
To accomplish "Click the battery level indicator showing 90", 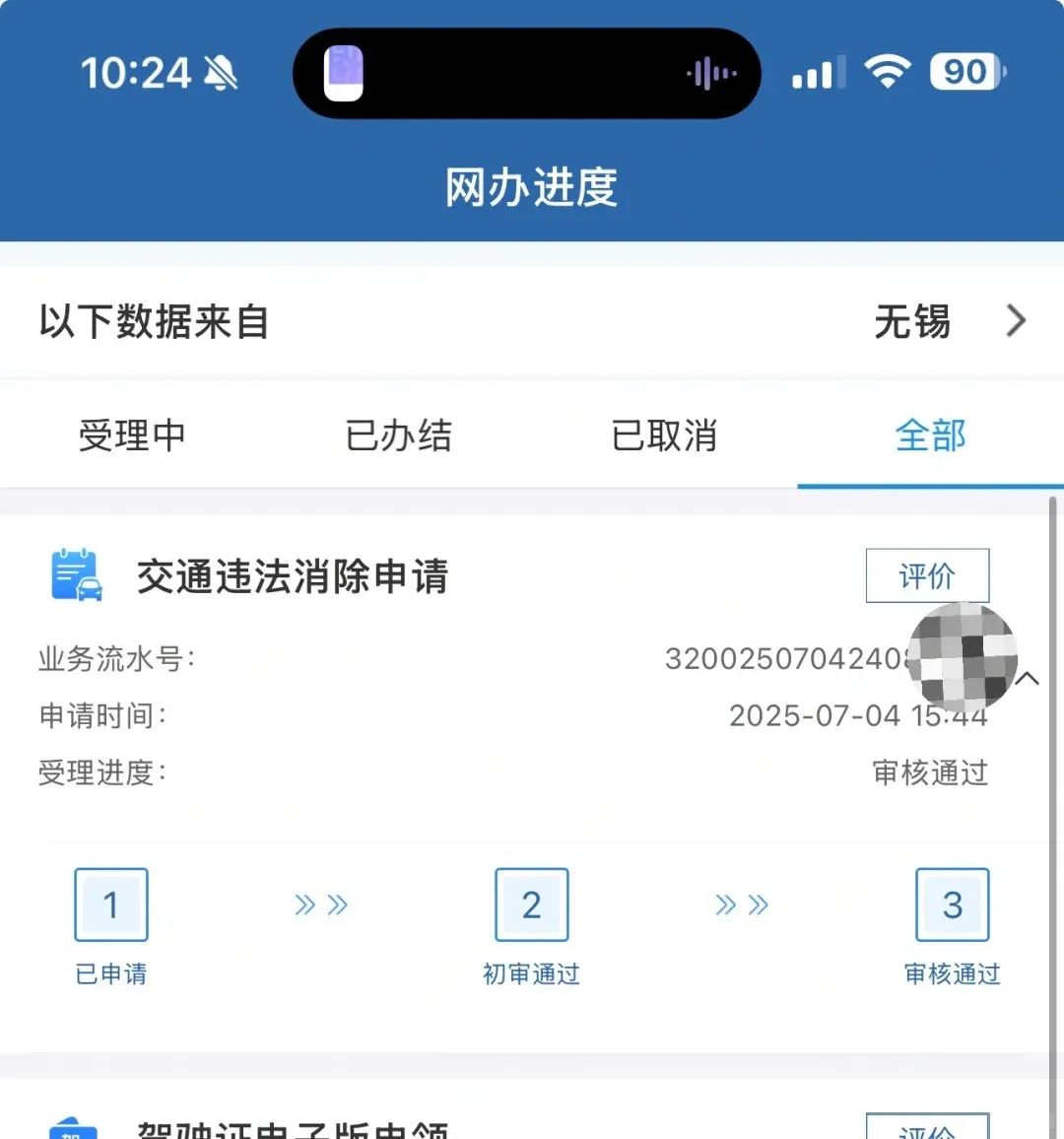I will point(964,72).
